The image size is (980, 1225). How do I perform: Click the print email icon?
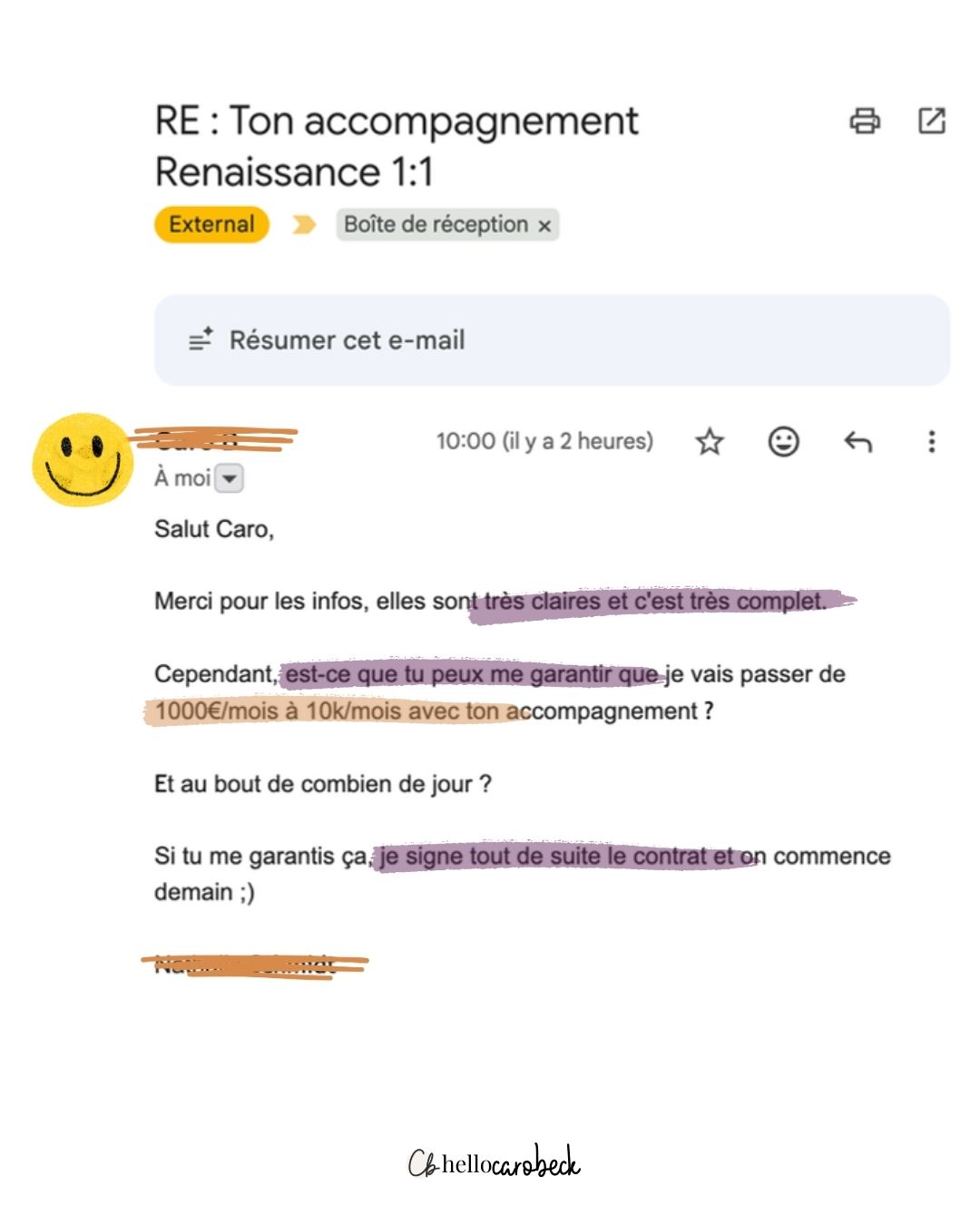coord(864,121)
